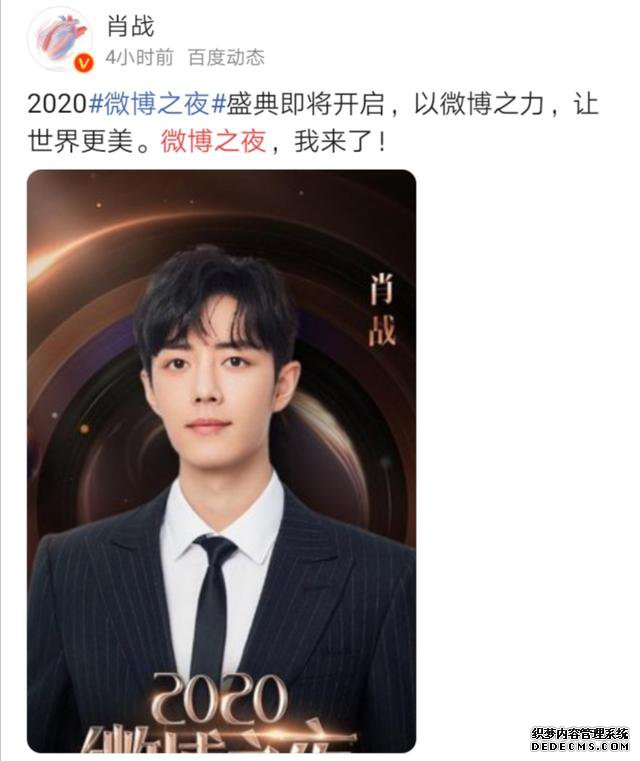Open the blue #微博之夜# hashtag link
Image resolution: width=640 pixels, height=761 pixels.
[x=153, y=105]
